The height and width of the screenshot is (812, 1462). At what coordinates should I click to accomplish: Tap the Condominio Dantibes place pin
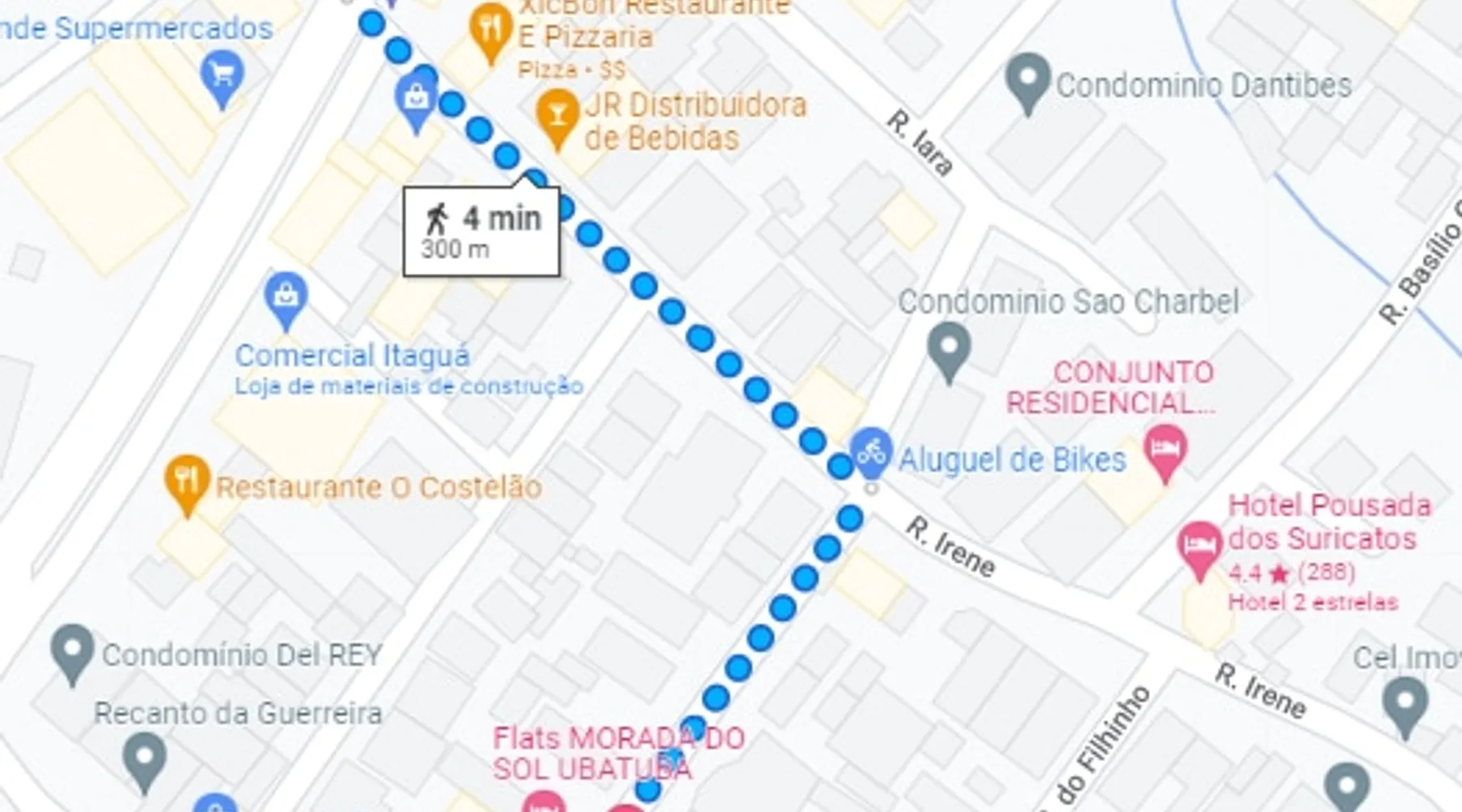1028,80
